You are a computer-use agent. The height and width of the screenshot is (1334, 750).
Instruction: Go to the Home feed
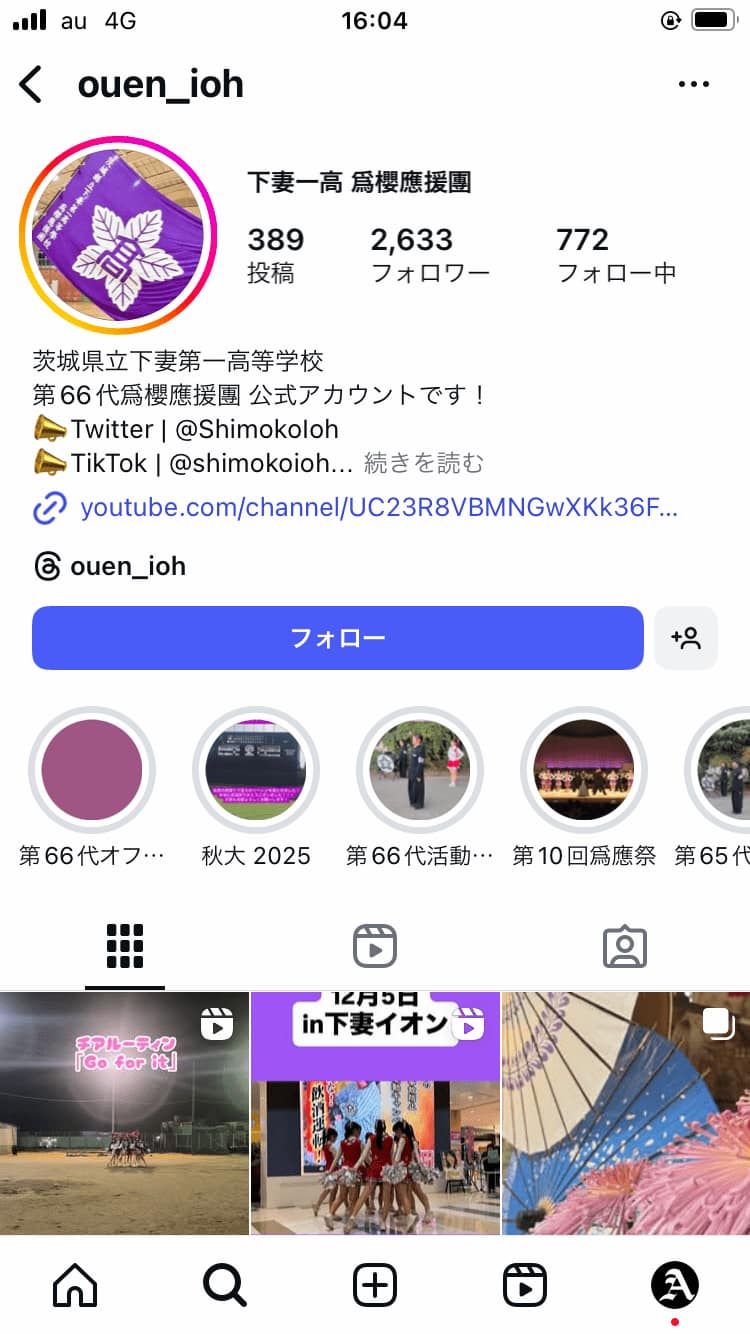pyautogui.click(x=75, y=1285)
